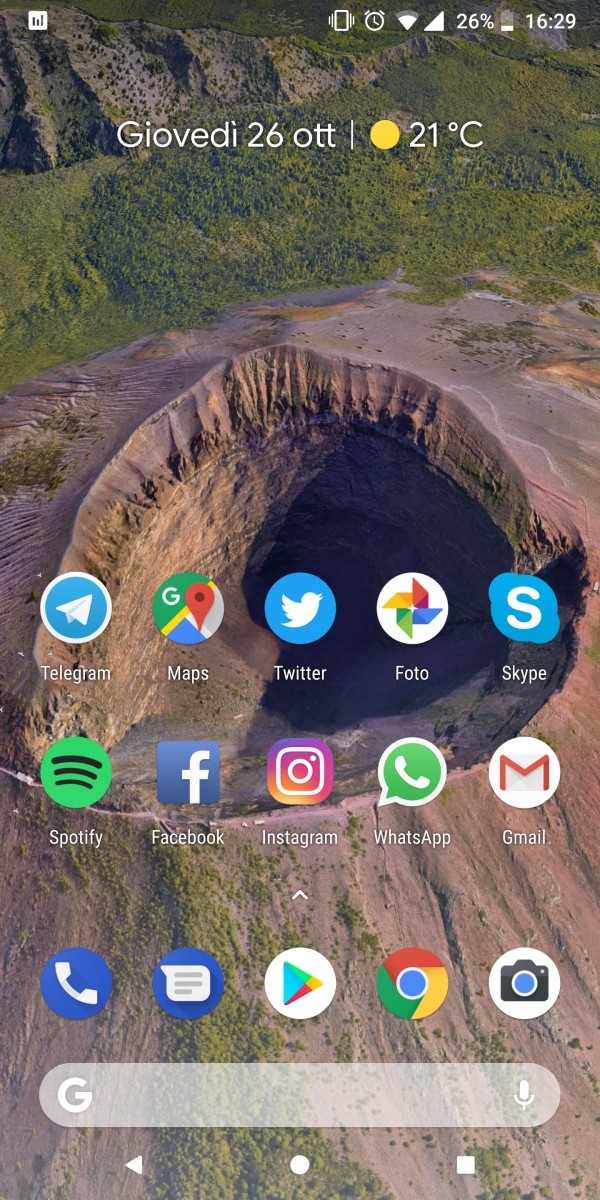Open recent apps with the square button
The width and height of the screenshot is (600, 1200).
[465, 1165]
